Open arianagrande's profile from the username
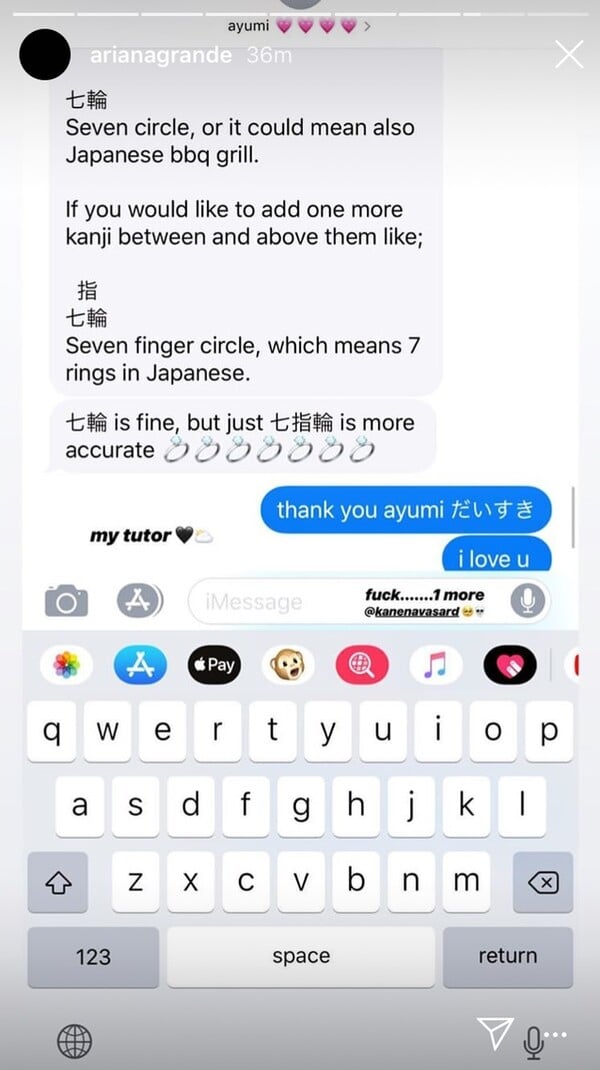The height and width of the screenshot is (1070, 600). pyautogui.click(x=160, y=55)
